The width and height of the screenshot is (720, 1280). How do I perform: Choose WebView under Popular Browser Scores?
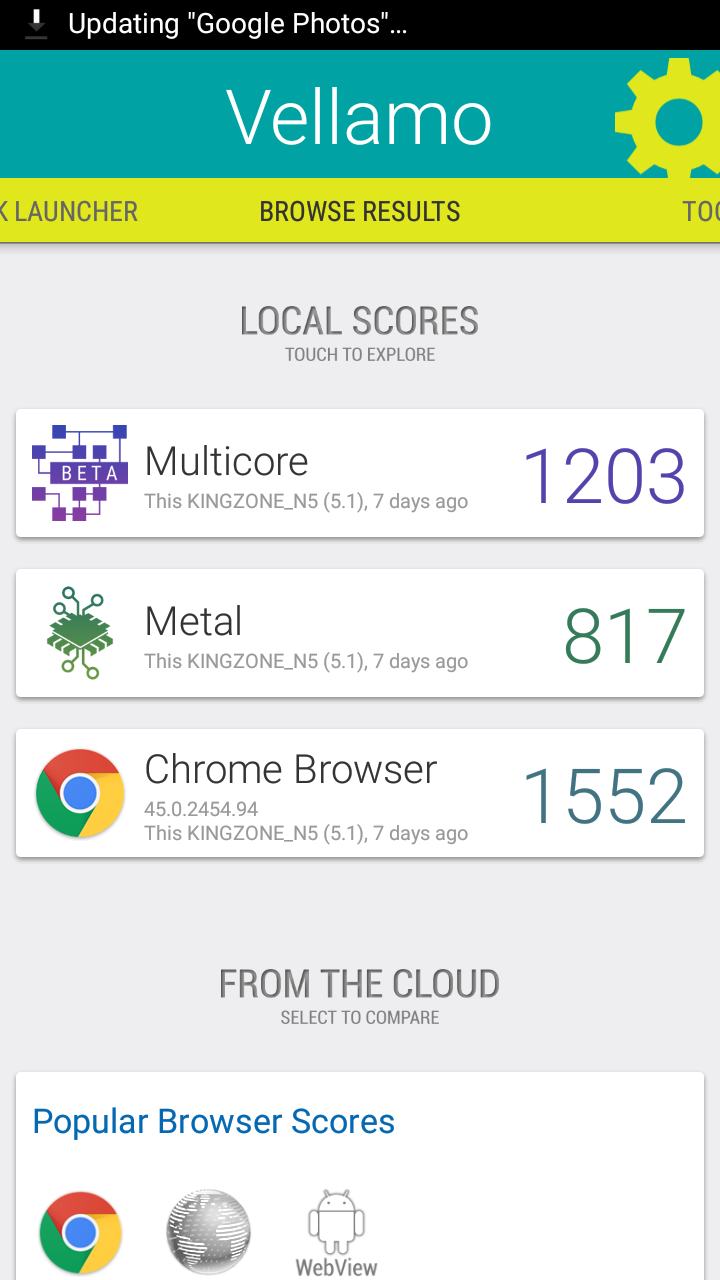click(336, 1234)
